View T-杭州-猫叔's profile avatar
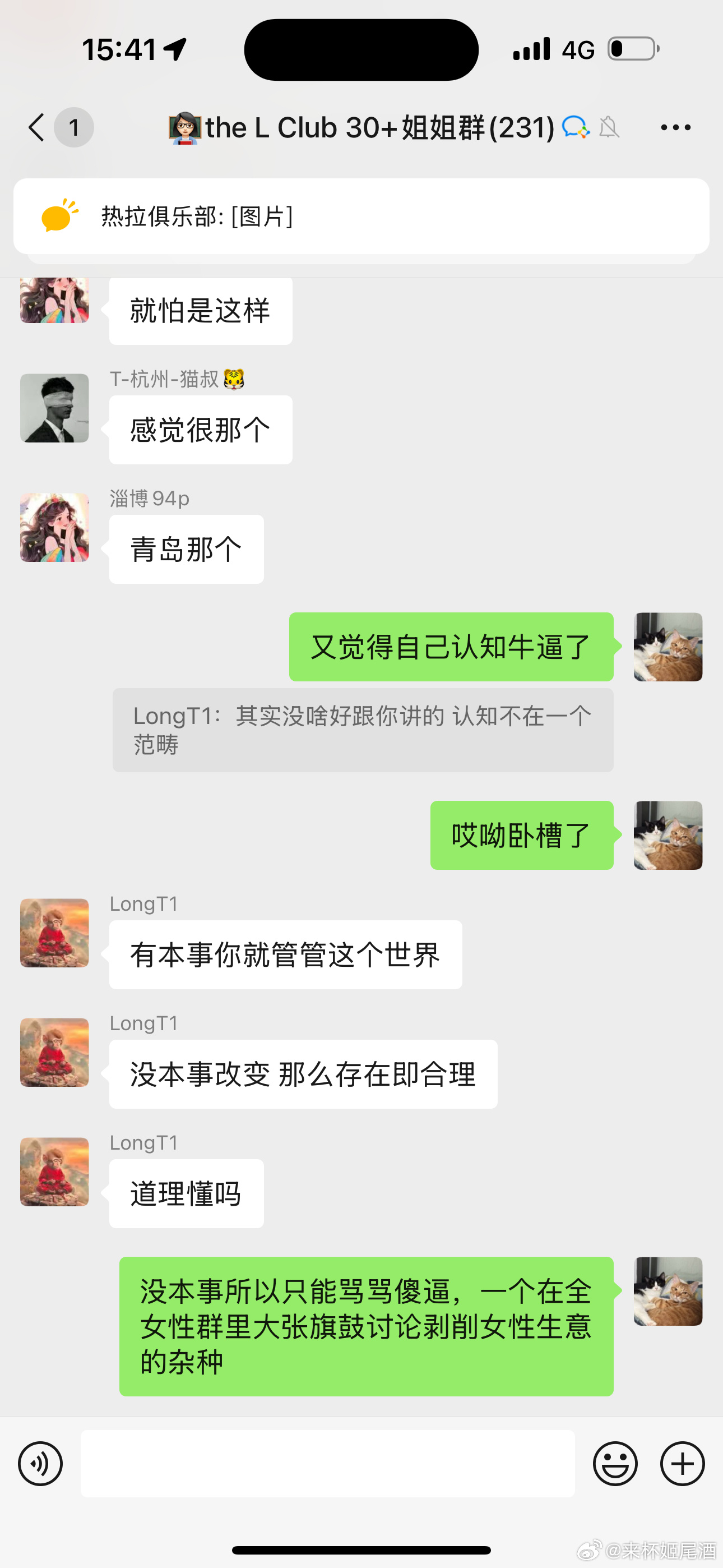The height and width of the screenshot is (1568, 723). [x=55, y=408]
